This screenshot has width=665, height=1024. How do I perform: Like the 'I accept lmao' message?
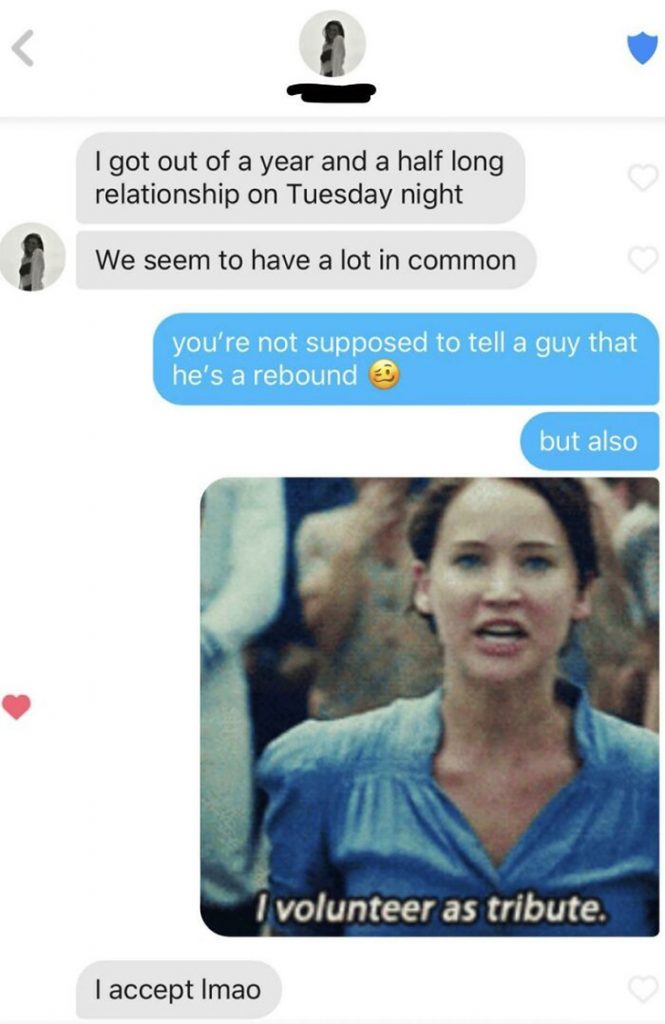[x=640, y=989]
